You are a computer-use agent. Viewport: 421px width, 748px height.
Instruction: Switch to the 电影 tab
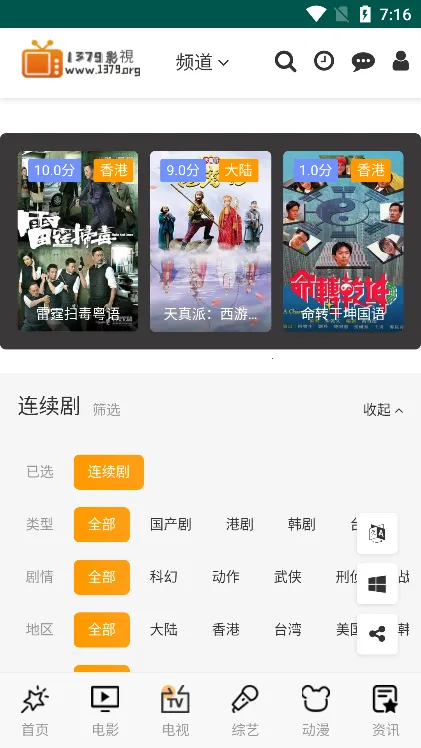[x=105, y=710]
